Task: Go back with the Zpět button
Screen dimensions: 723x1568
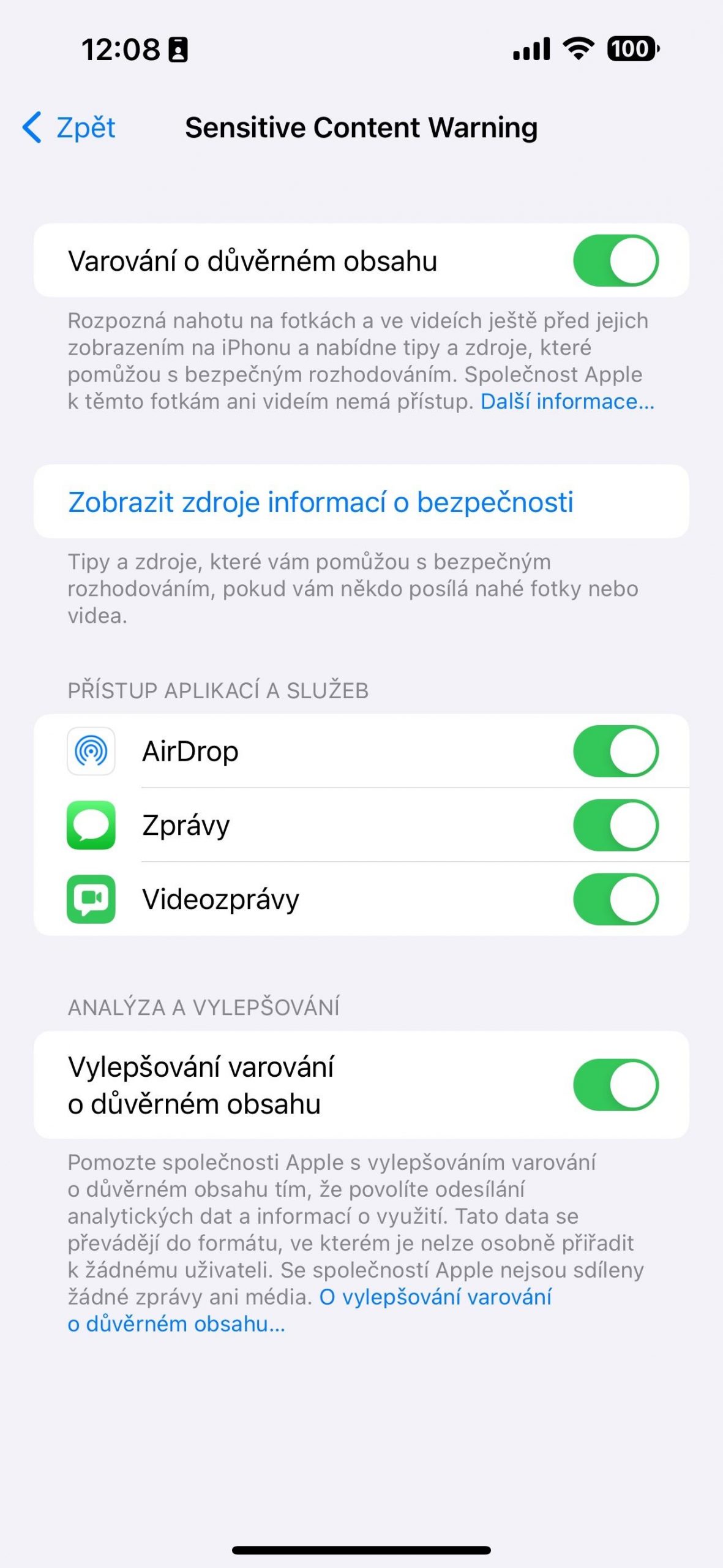Action: (x=69, y=127)
